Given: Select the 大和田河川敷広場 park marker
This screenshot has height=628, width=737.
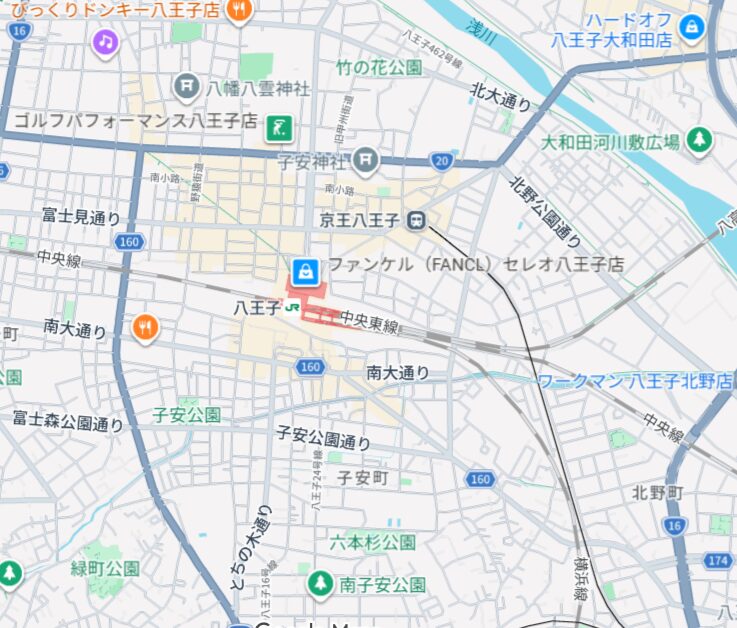Looking at the screenshot, I should [x=701, y=141].
